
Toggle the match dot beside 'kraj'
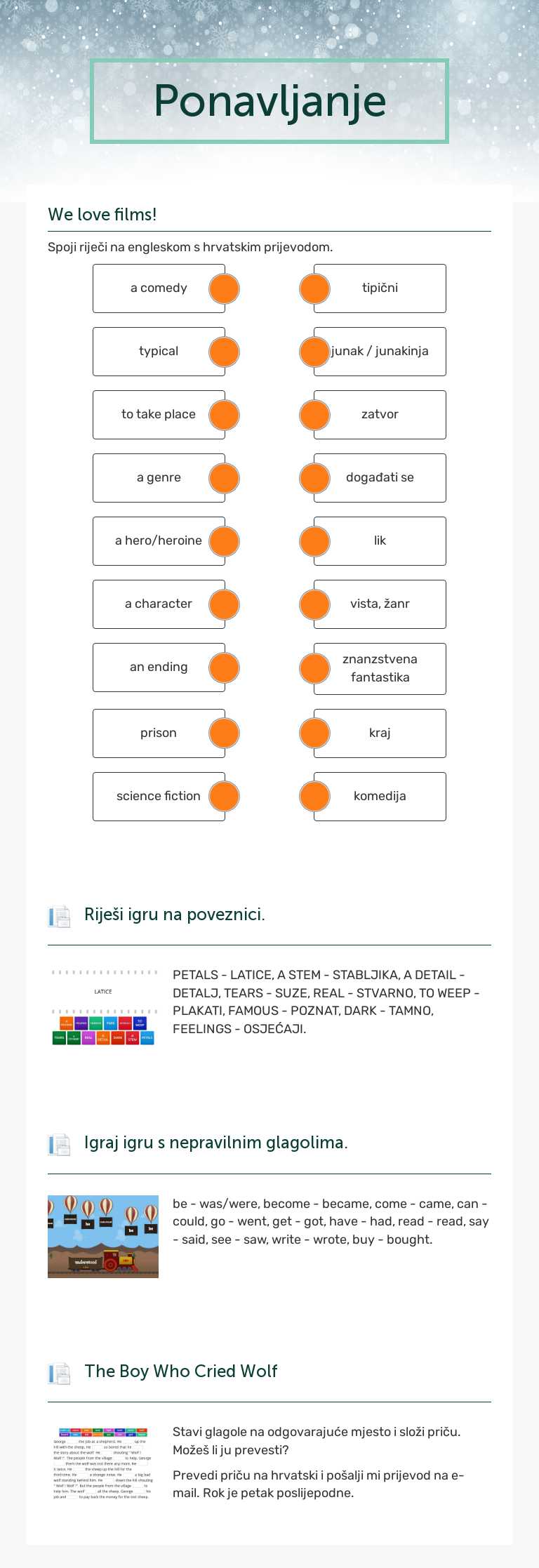[314, 733]
